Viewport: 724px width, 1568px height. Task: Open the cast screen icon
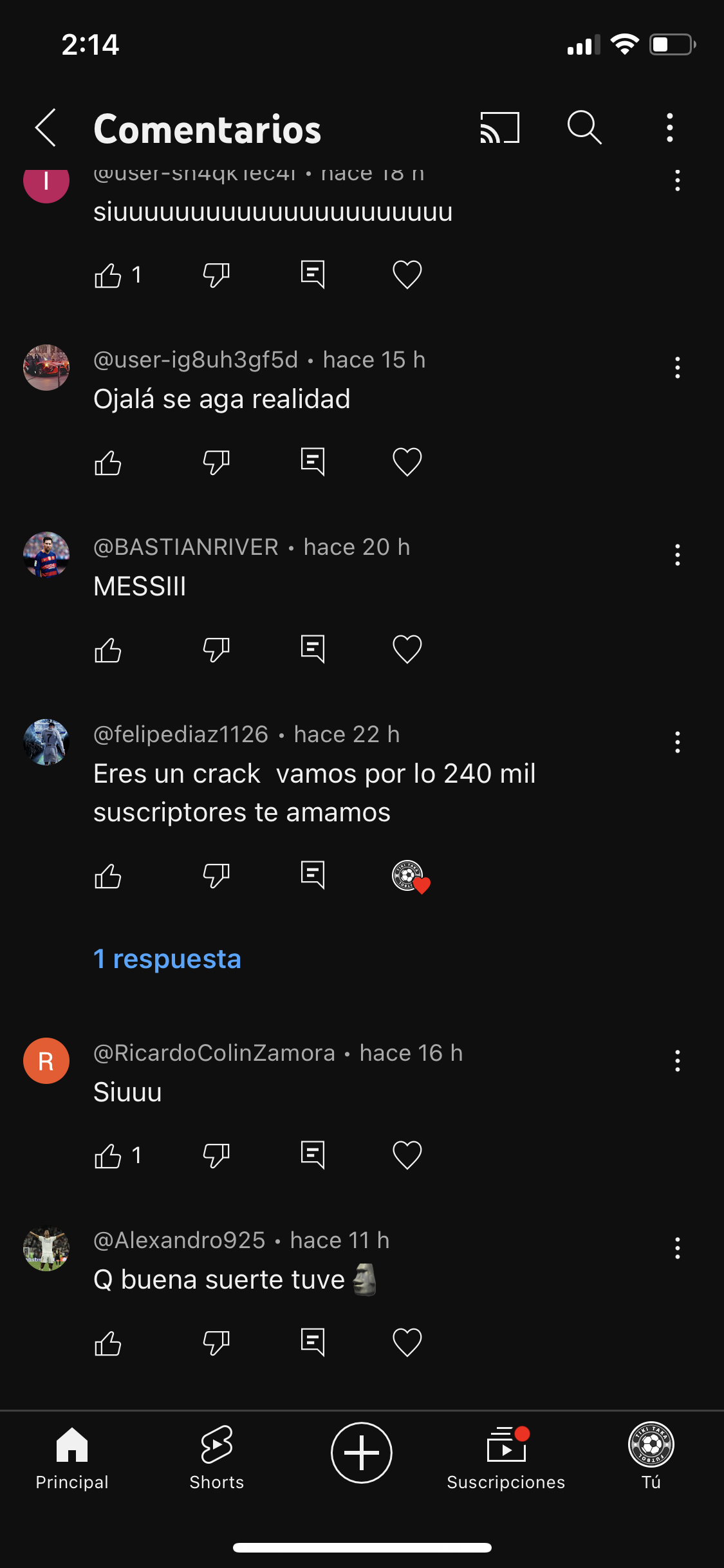tap(499, 127)
